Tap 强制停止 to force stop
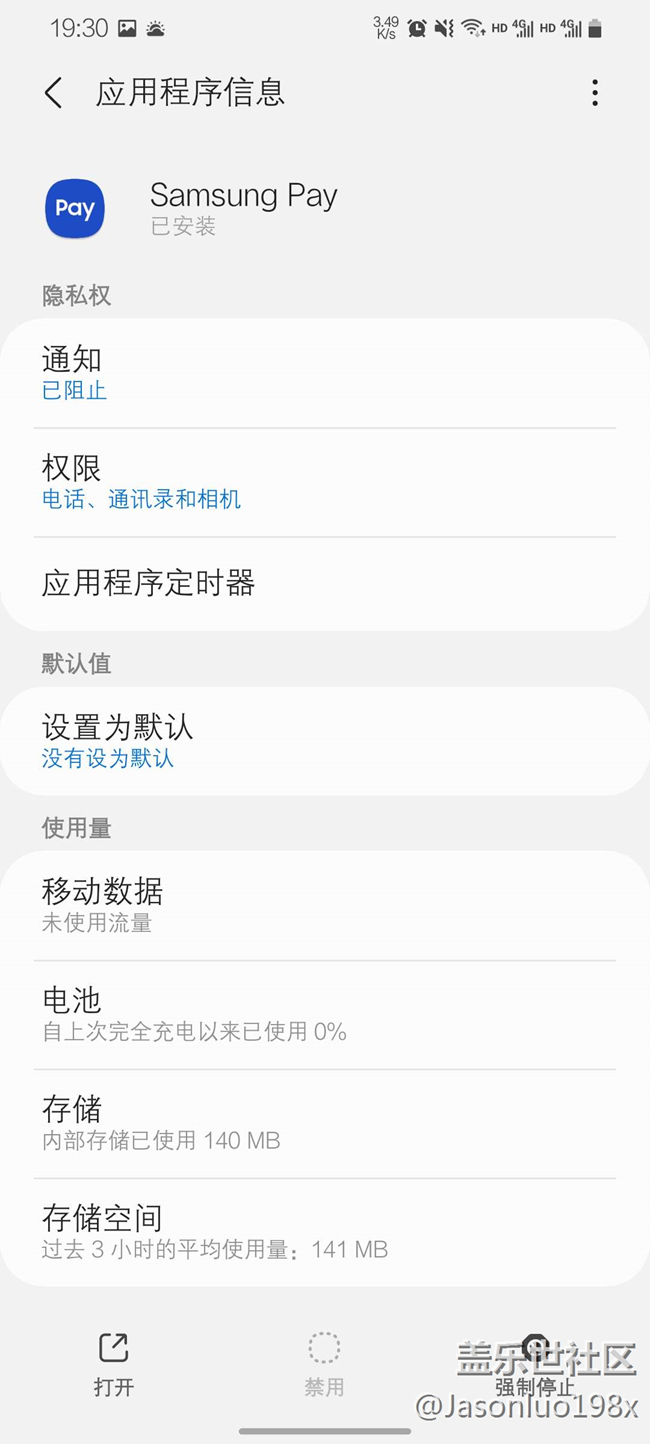650x1444 pixels. pos(535,1364)
